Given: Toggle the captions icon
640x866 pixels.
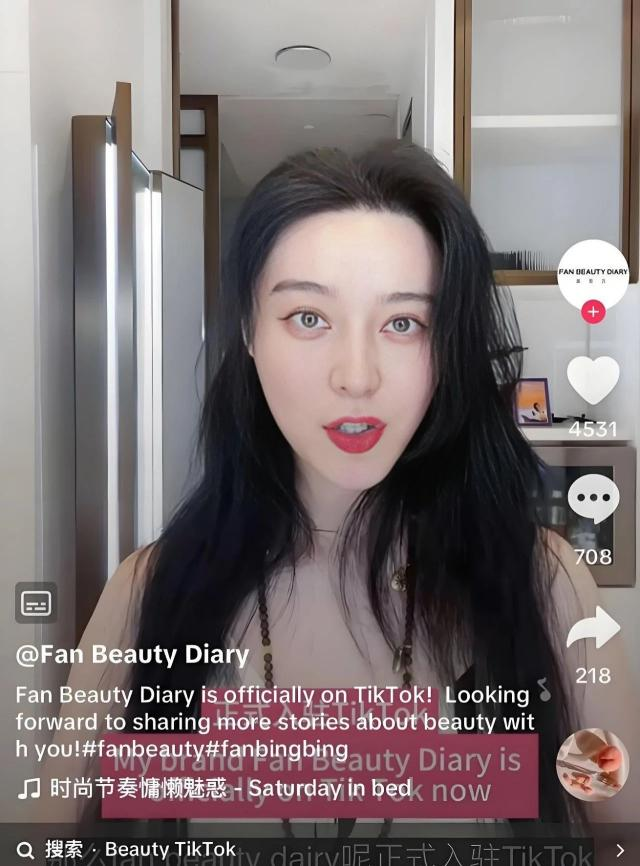Looking at the screenshot, I should 36,603.
